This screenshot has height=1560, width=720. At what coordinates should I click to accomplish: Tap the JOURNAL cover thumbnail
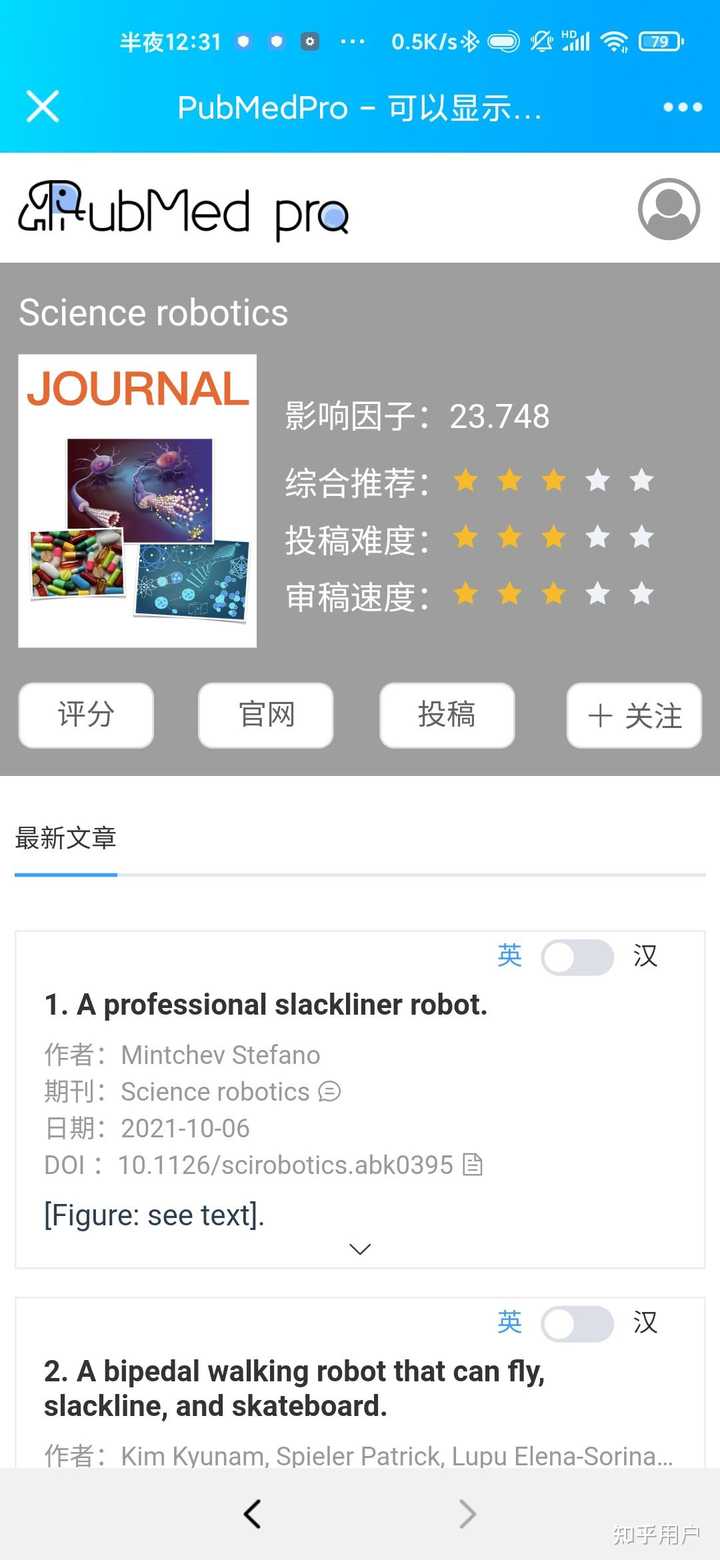[x=137, y=498]
